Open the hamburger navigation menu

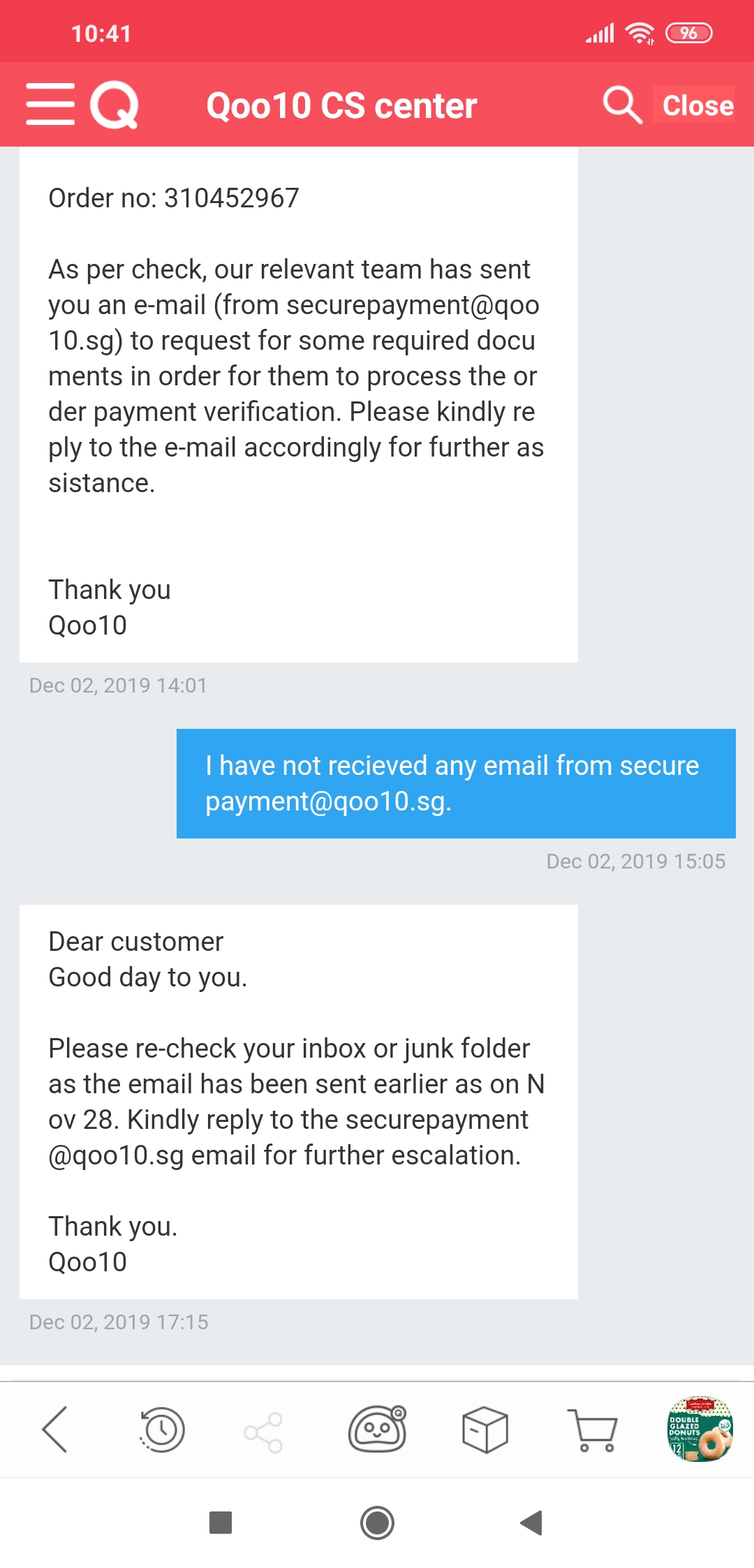click(x=49, y=105)
